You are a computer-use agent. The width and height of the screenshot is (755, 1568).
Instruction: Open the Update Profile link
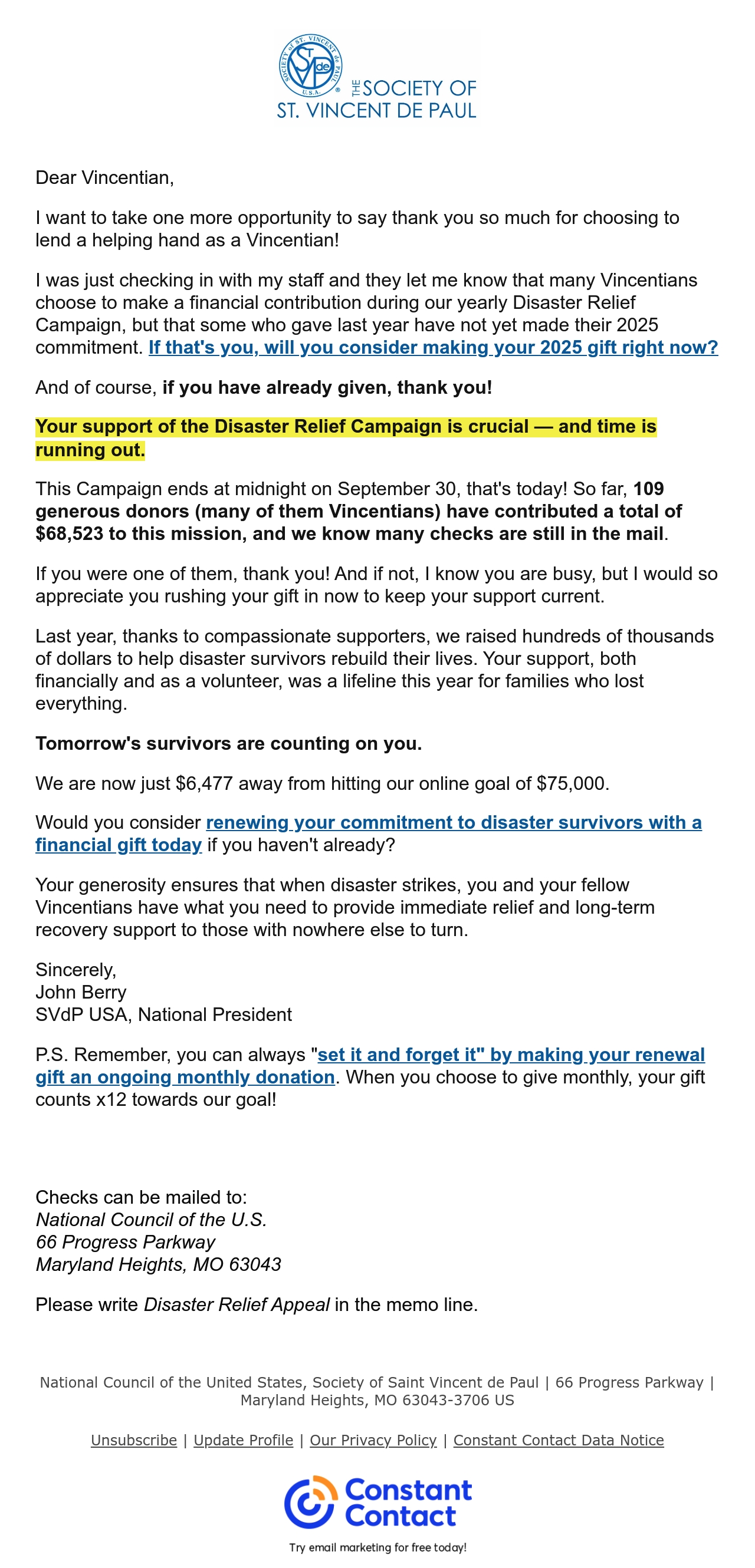[244, 1440]
